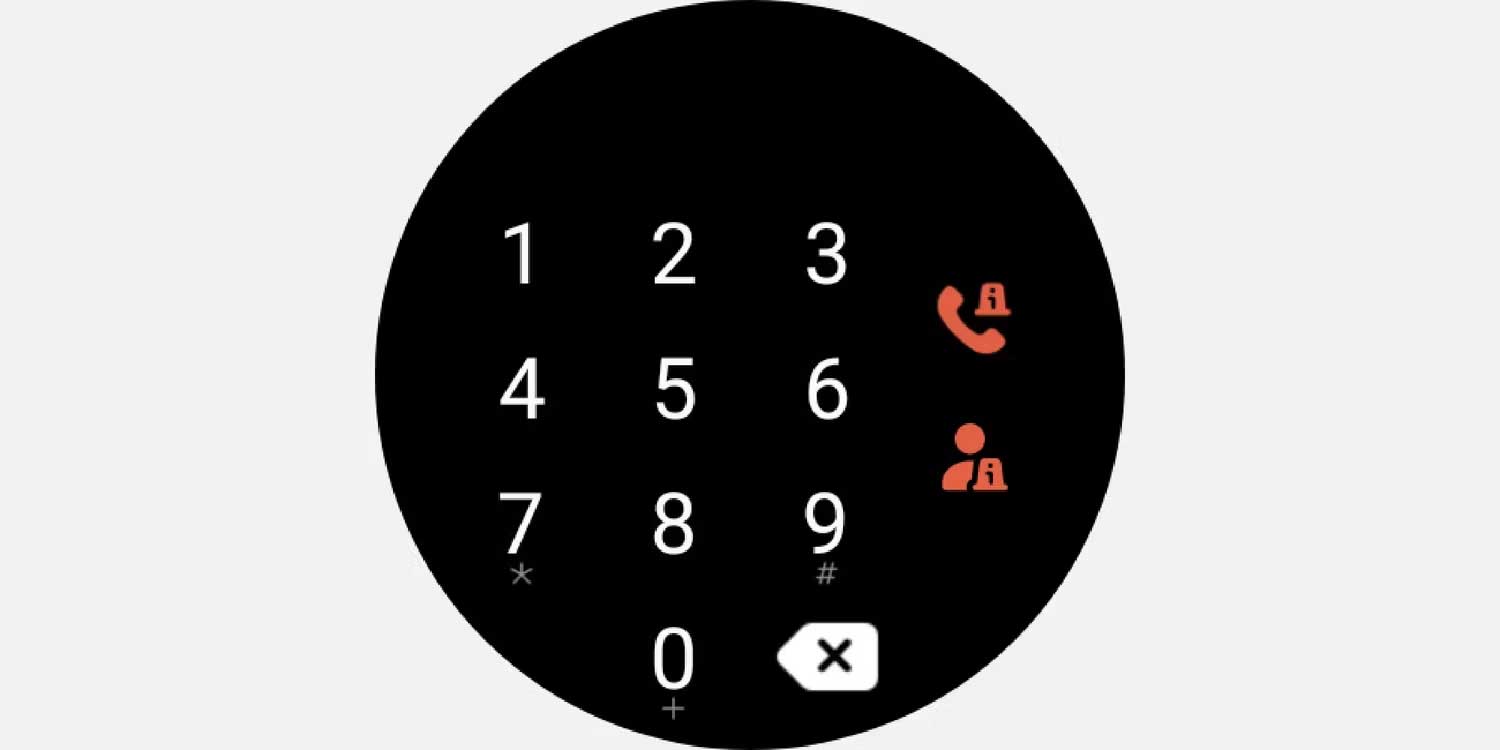
Task: Tap the 6 key
Action: [826, 389]
